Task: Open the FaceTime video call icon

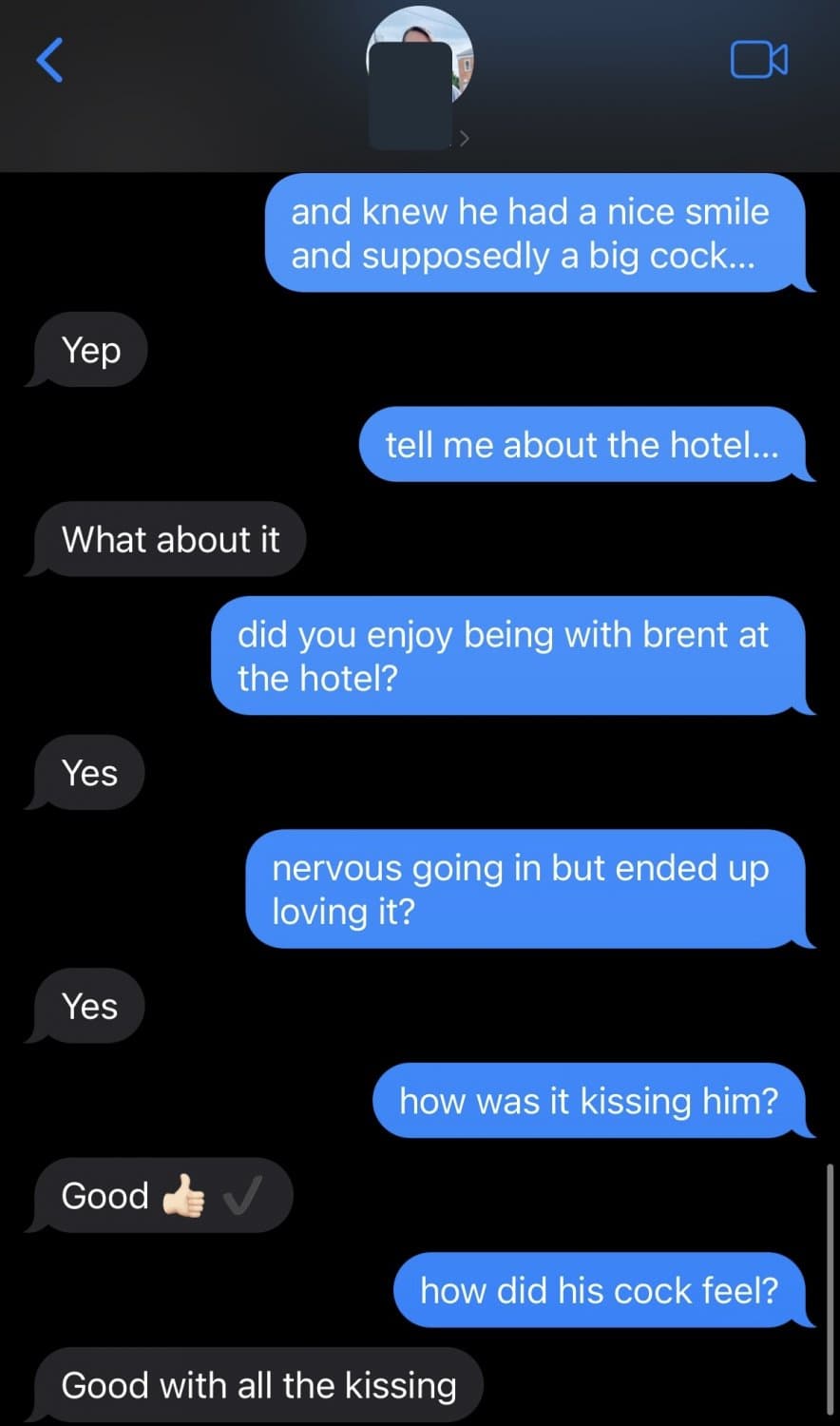Action: pyautogui.click(x=758, y=59)
